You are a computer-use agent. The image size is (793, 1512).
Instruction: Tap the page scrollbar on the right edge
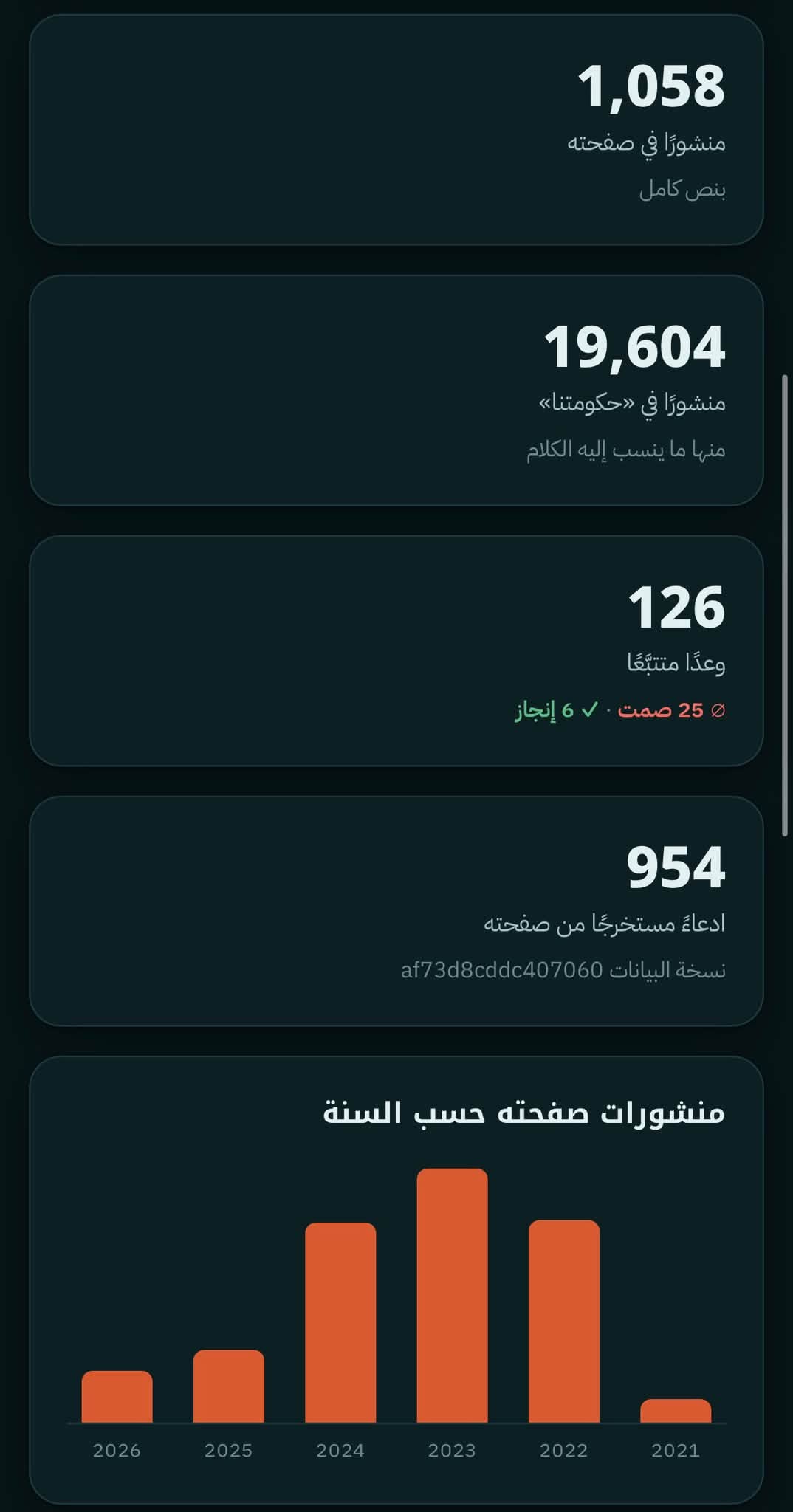[x=785, y=605]
